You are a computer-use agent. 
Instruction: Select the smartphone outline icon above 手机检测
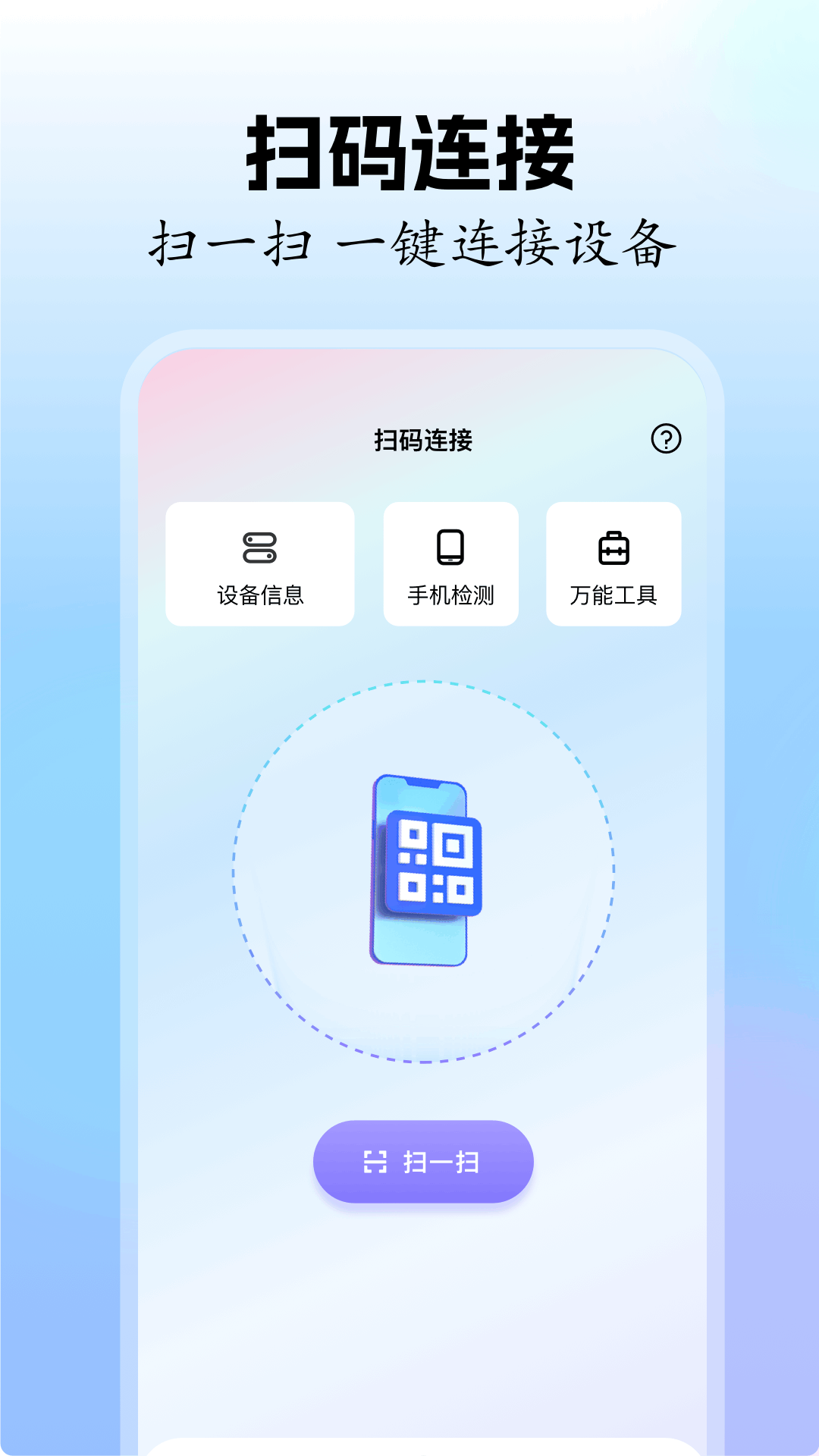[x=451, y=544]
